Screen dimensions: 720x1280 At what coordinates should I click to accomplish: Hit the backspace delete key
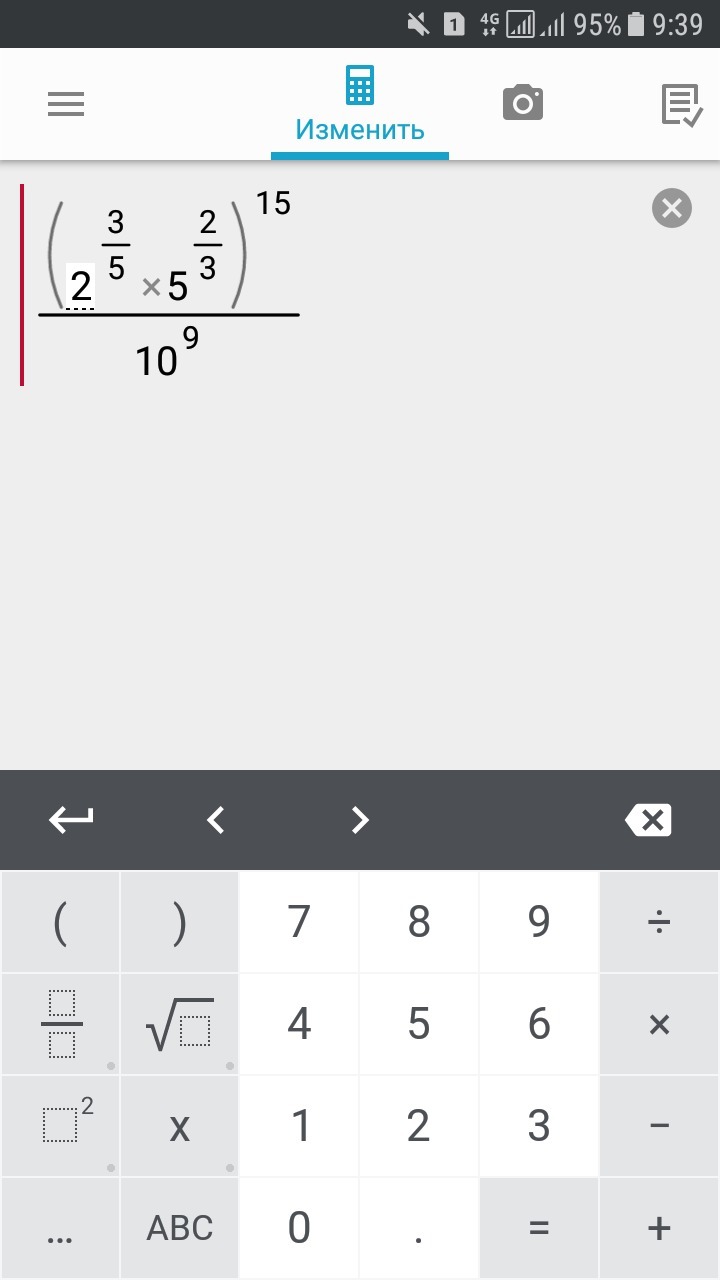click(x=648, y=820)
